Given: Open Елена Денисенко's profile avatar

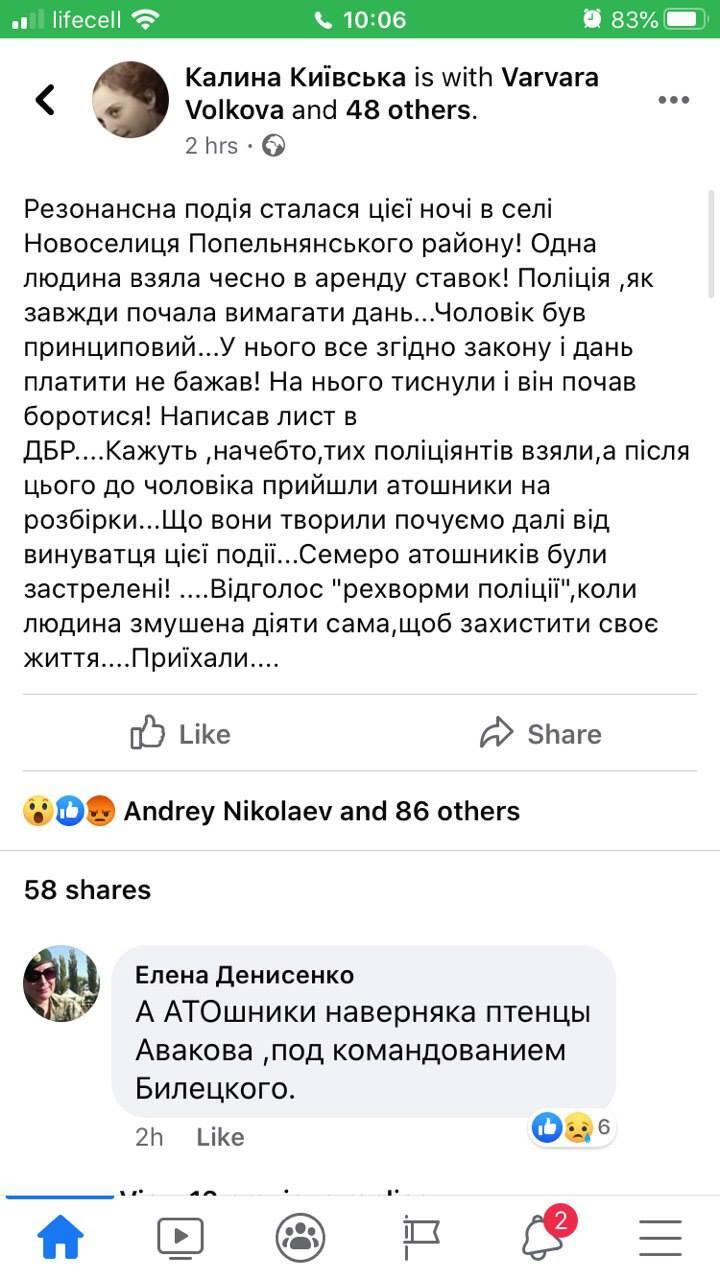Looking at the screenshot, I should (61, 983).
